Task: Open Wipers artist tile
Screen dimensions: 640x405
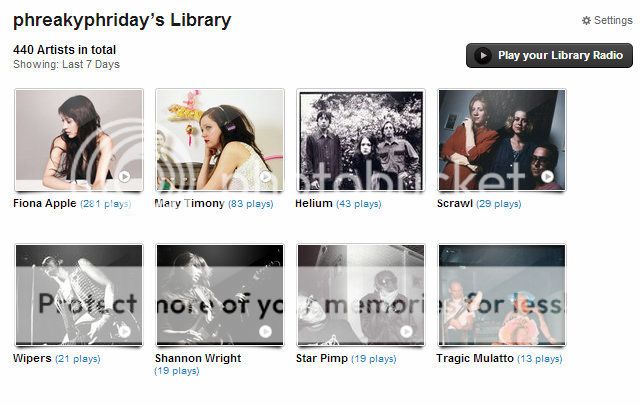Action: point(78,294)
